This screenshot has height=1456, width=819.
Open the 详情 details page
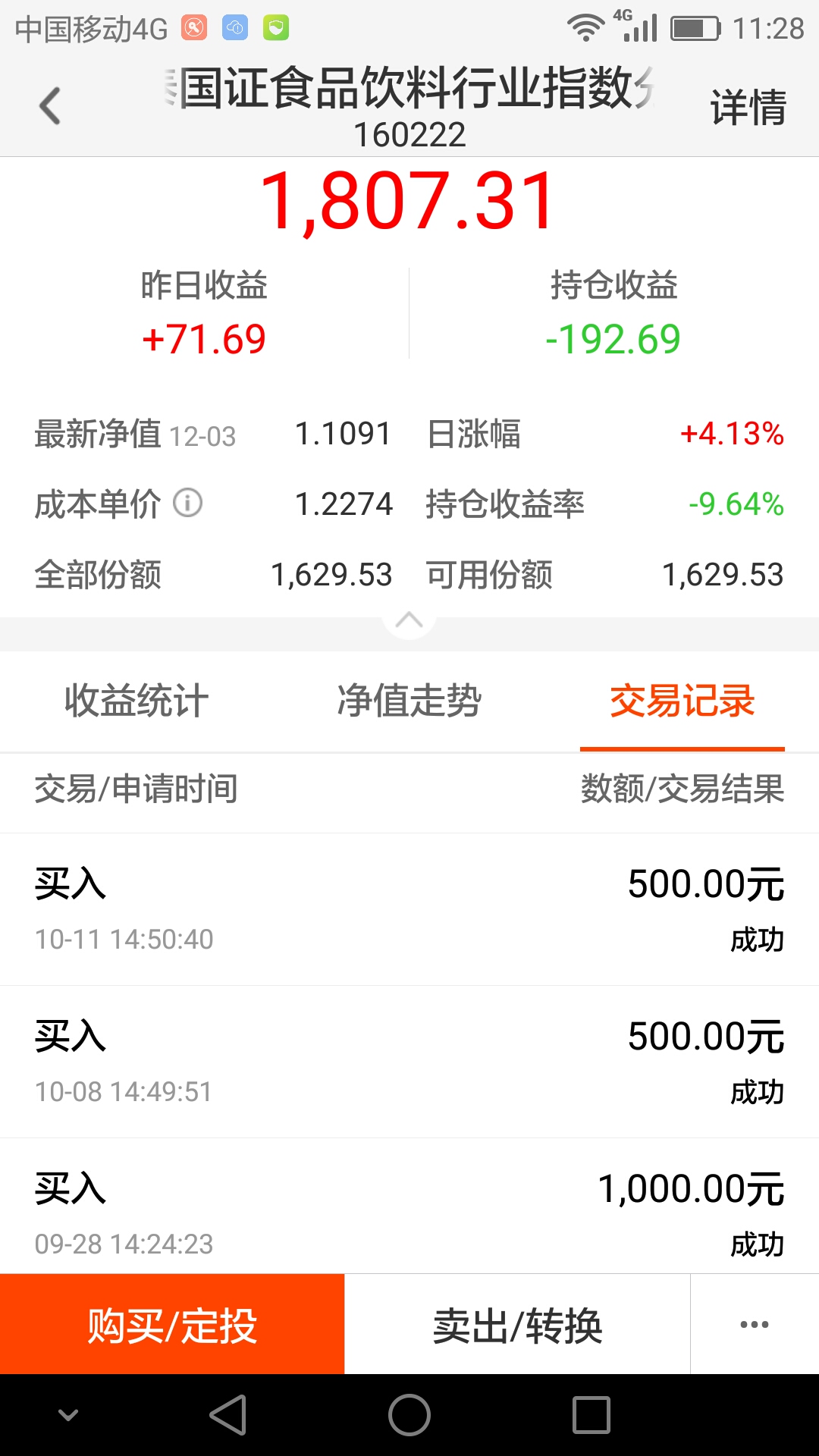tap(748, 107)
